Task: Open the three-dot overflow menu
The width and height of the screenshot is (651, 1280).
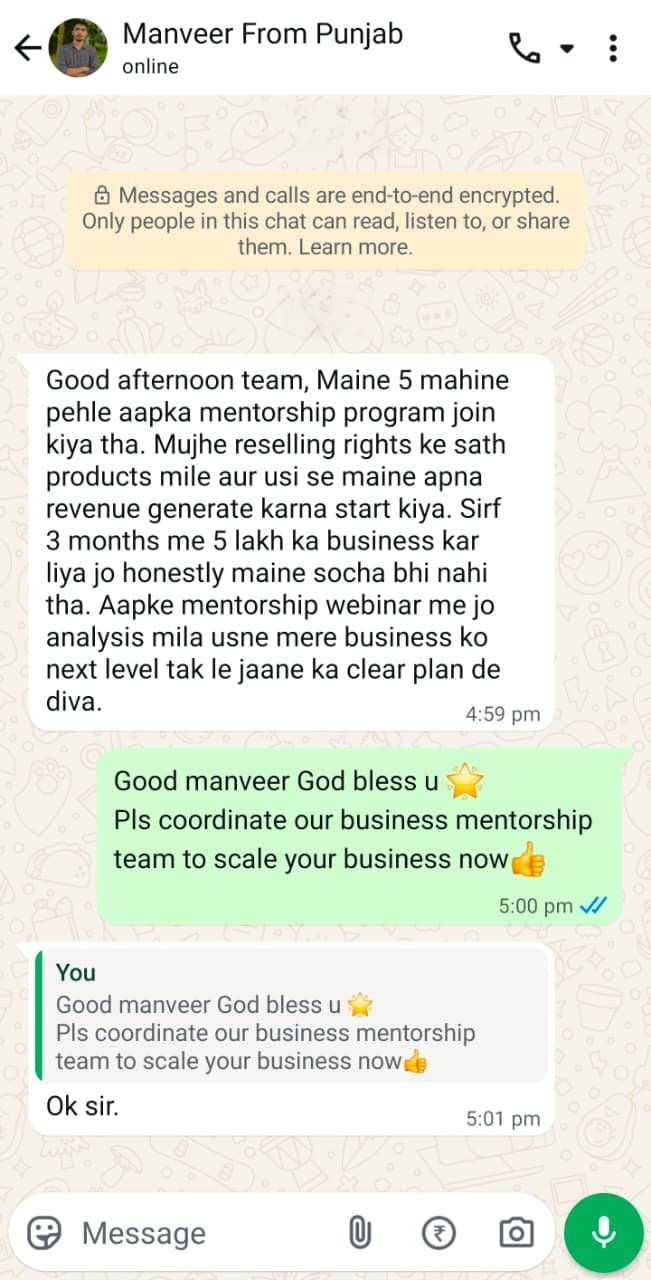Action: 612,47
